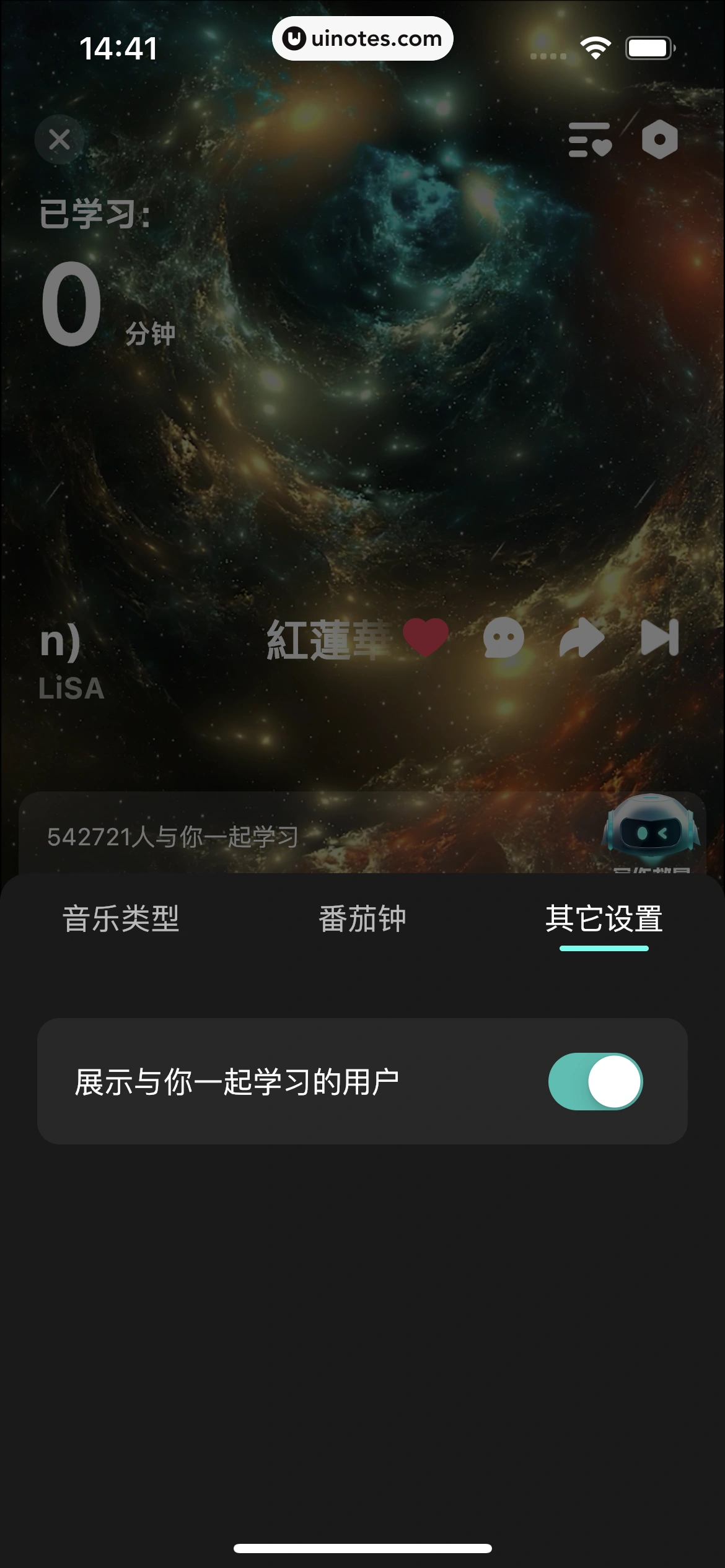Viewport: 725px width, 1568px height.
Task: Tap the uinotes.com pill at the top
Action: point(362,38)
